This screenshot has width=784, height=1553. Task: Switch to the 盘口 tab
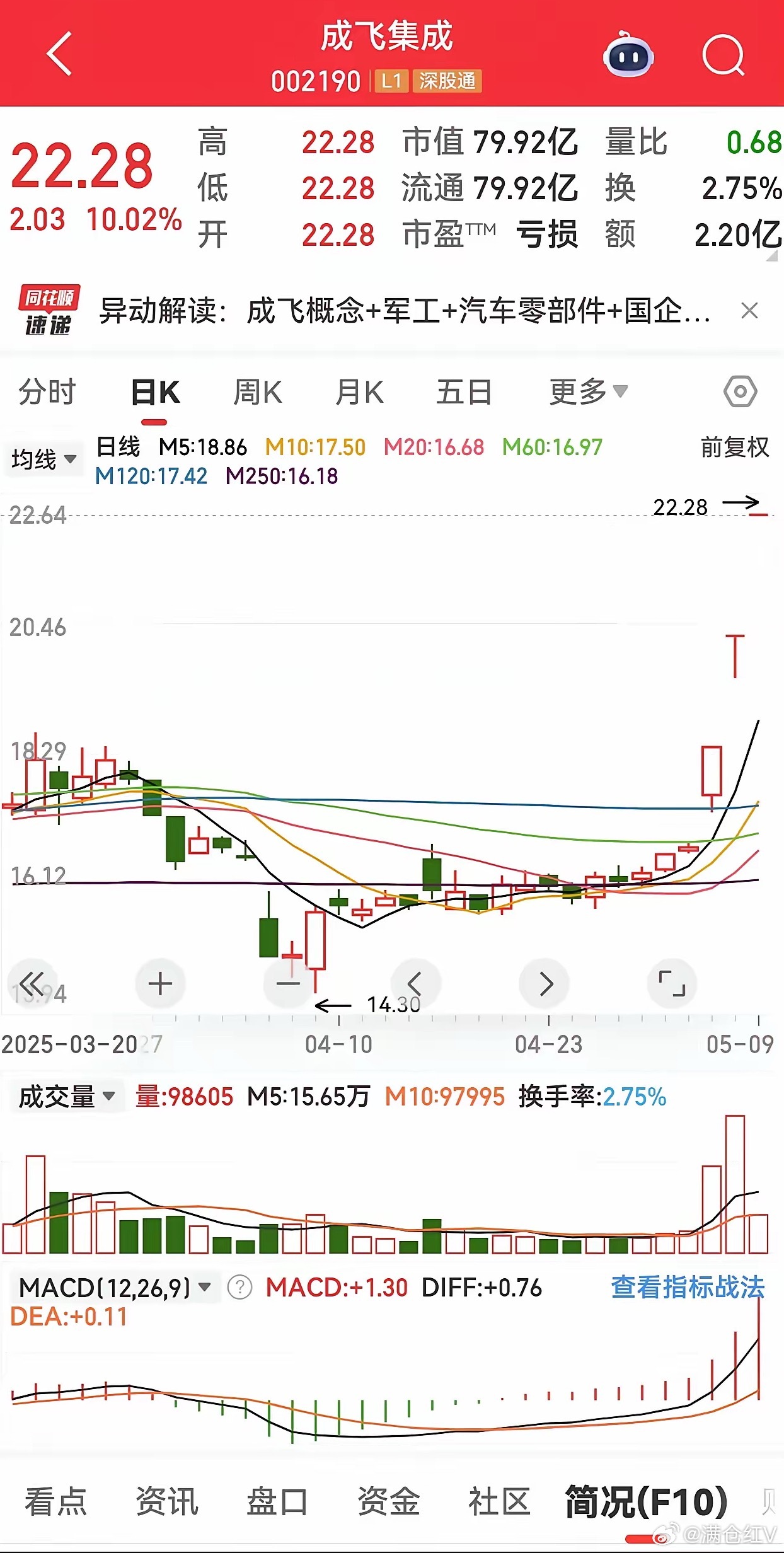pyautogui.click(x=277, y=1501)
